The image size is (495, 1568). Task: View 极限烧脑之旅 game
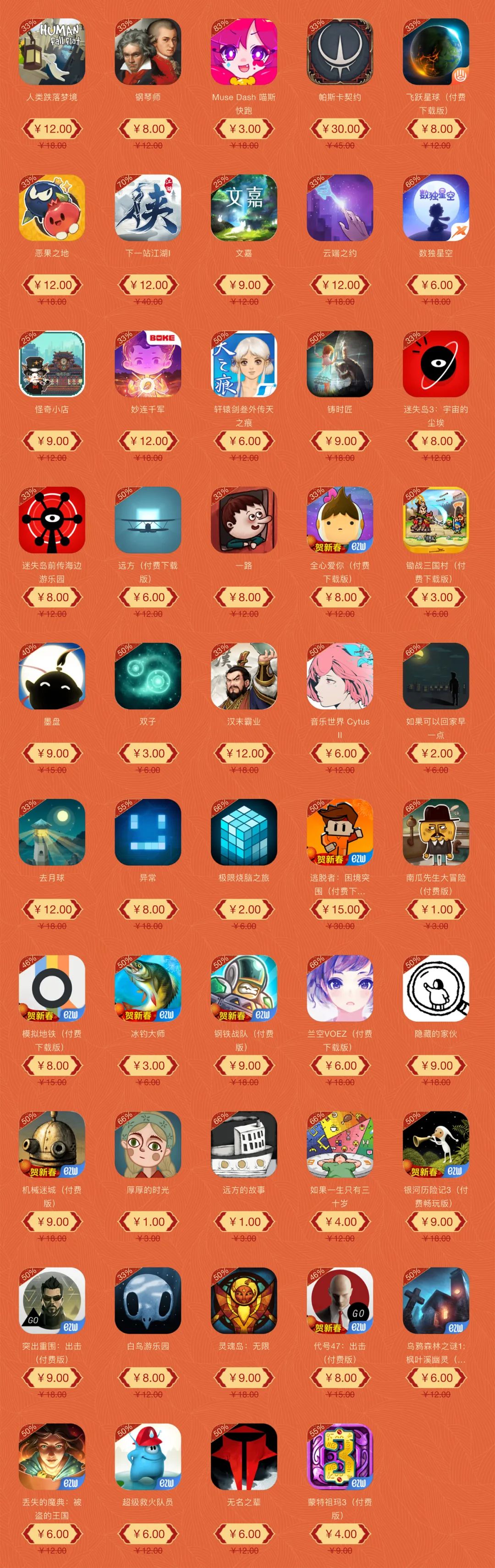tap(243, 832)
